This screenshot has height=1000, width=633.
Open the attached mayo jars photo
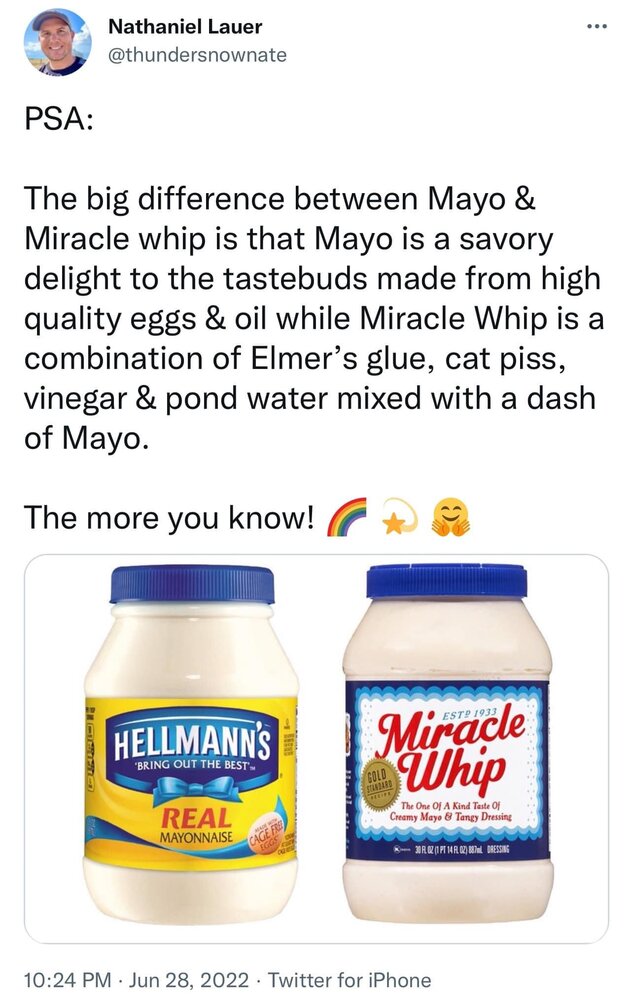coord(316,748)
